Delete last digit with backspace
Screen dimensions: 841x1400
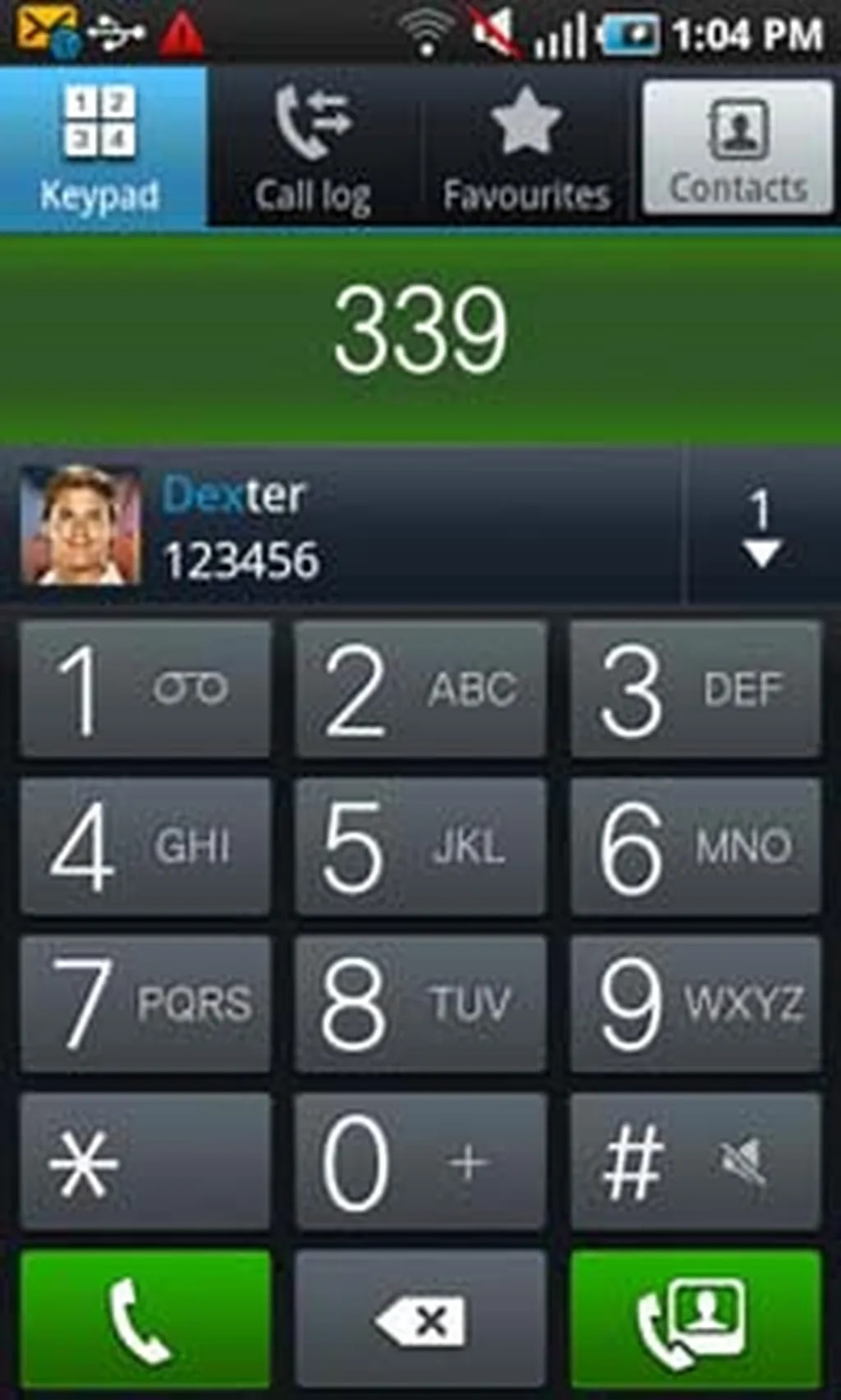(420, 1319)
